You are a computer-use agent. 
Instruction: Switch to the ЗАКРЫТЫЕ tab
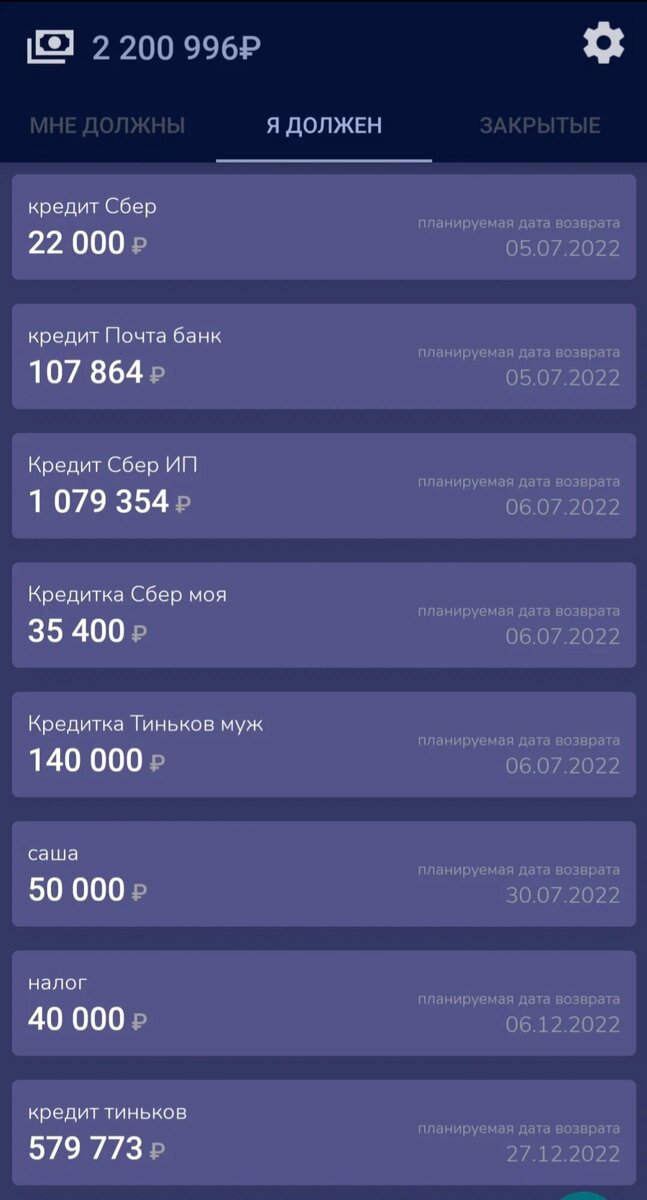[540, 126]
